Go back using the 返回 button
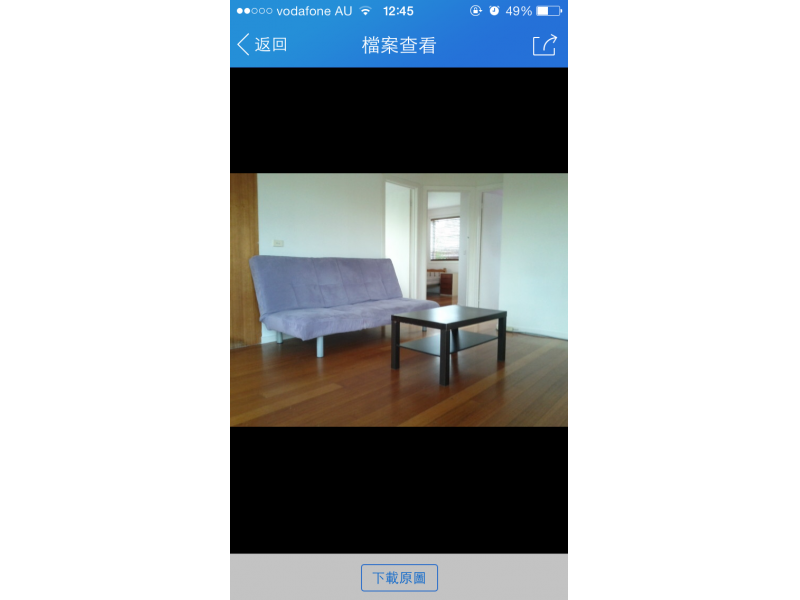800x600 pixels. tap(262, 45)
